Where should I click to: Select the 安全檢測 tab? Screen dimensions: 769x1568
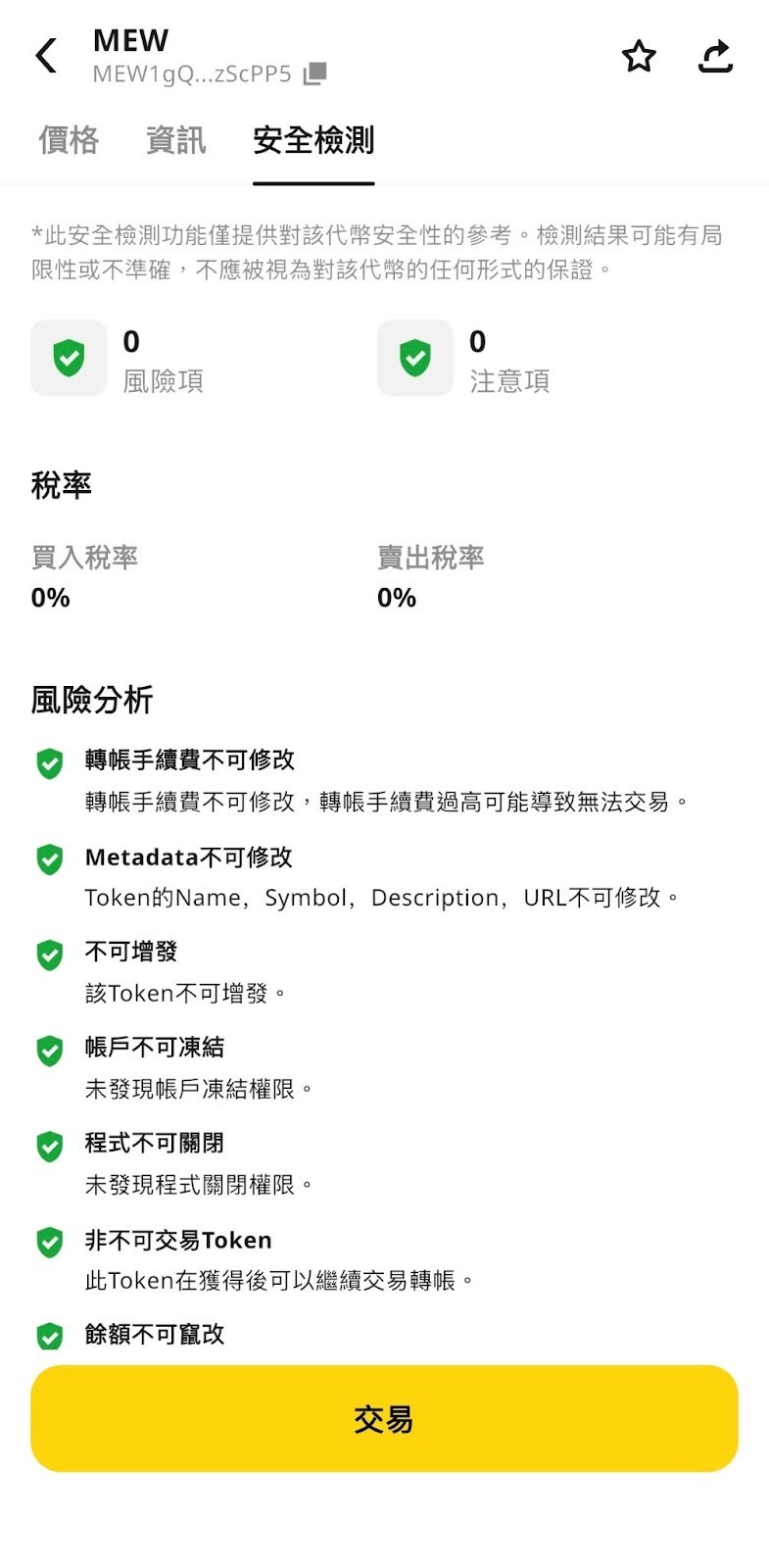click(x=313, y=140)
